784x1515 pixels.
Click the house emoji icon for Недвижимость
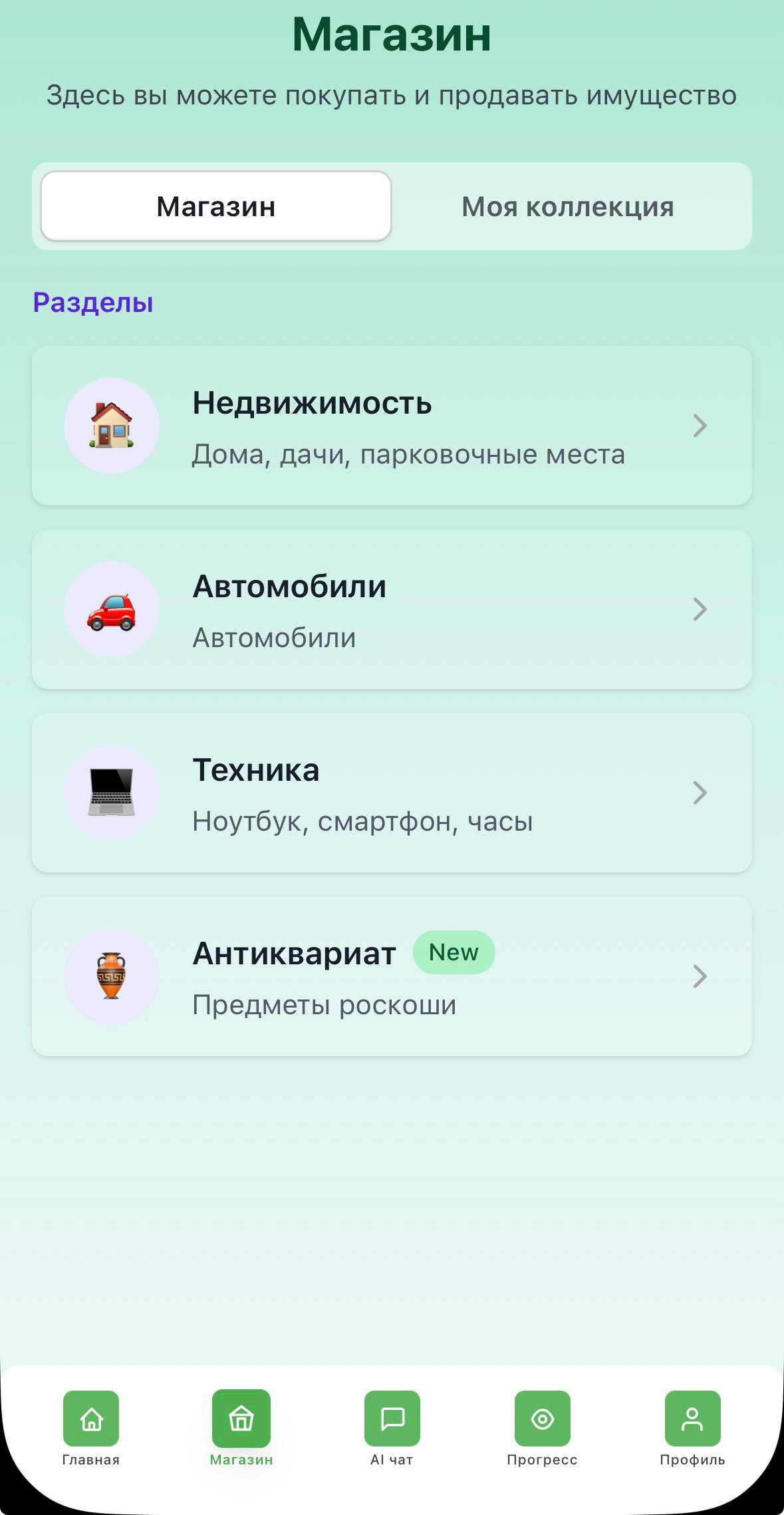tap(111, 424)
